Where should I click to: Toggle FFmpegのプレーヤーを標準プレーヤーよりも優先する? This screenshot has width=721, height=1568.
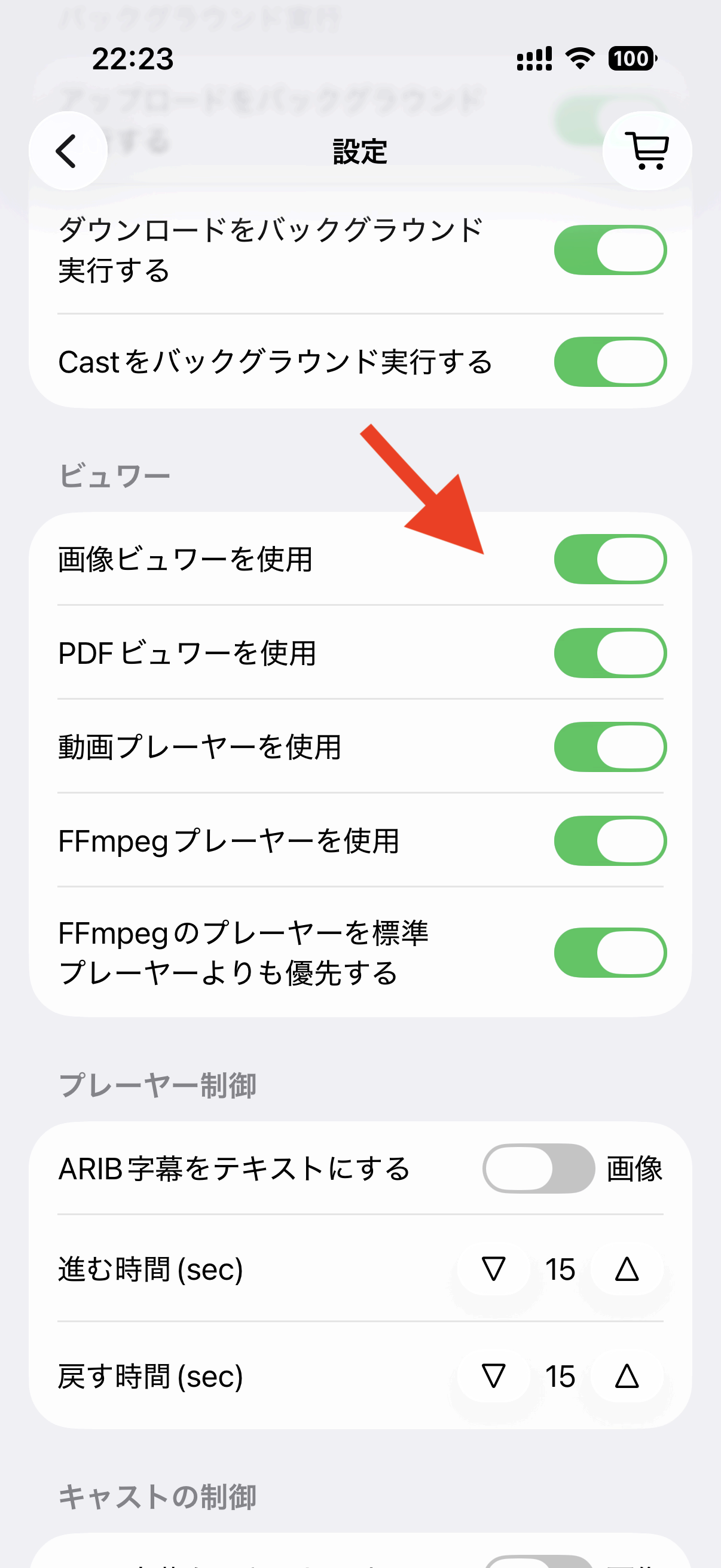pyautogui.click(x=610, y=953)
